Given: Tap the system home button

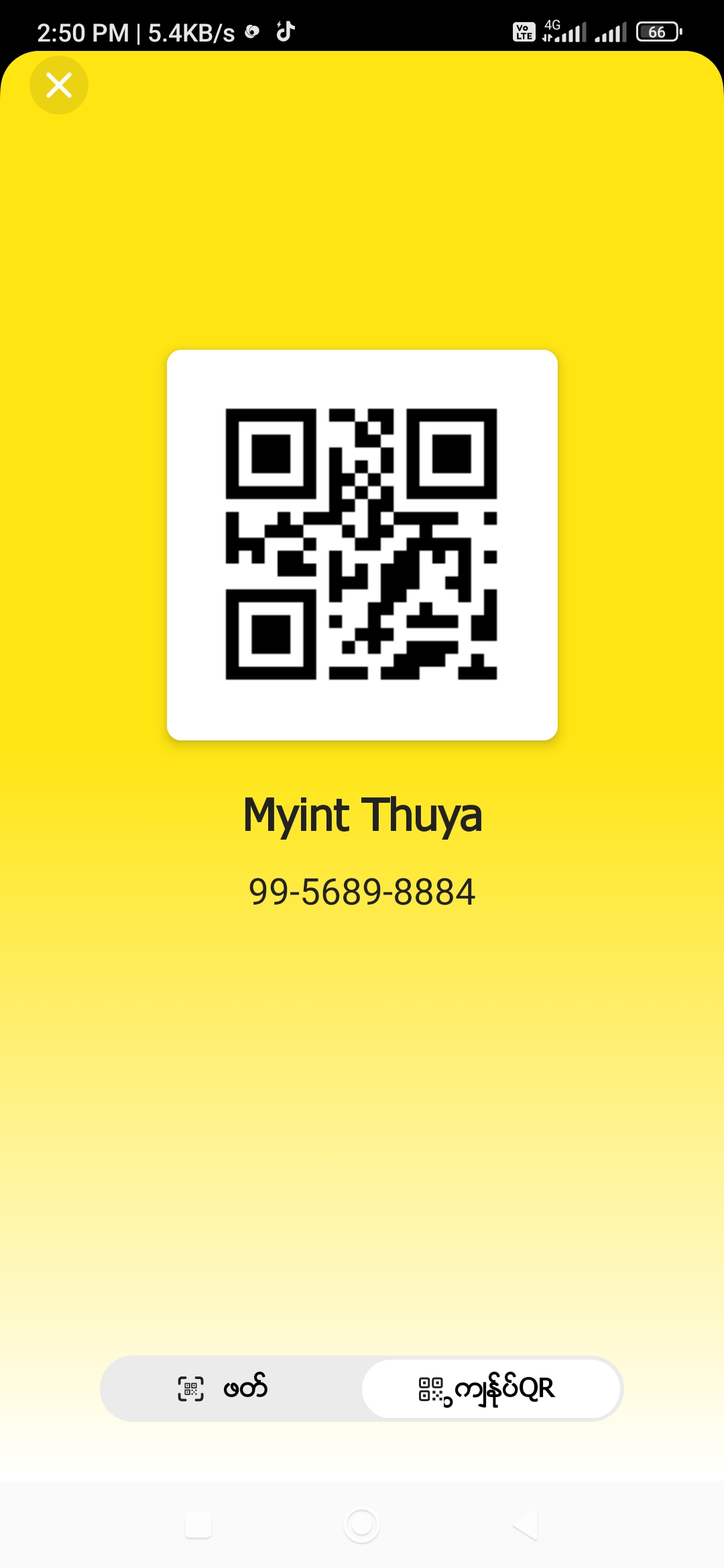Looking at the screenshot, I should pyautogui.click(x=361, y=1526).
